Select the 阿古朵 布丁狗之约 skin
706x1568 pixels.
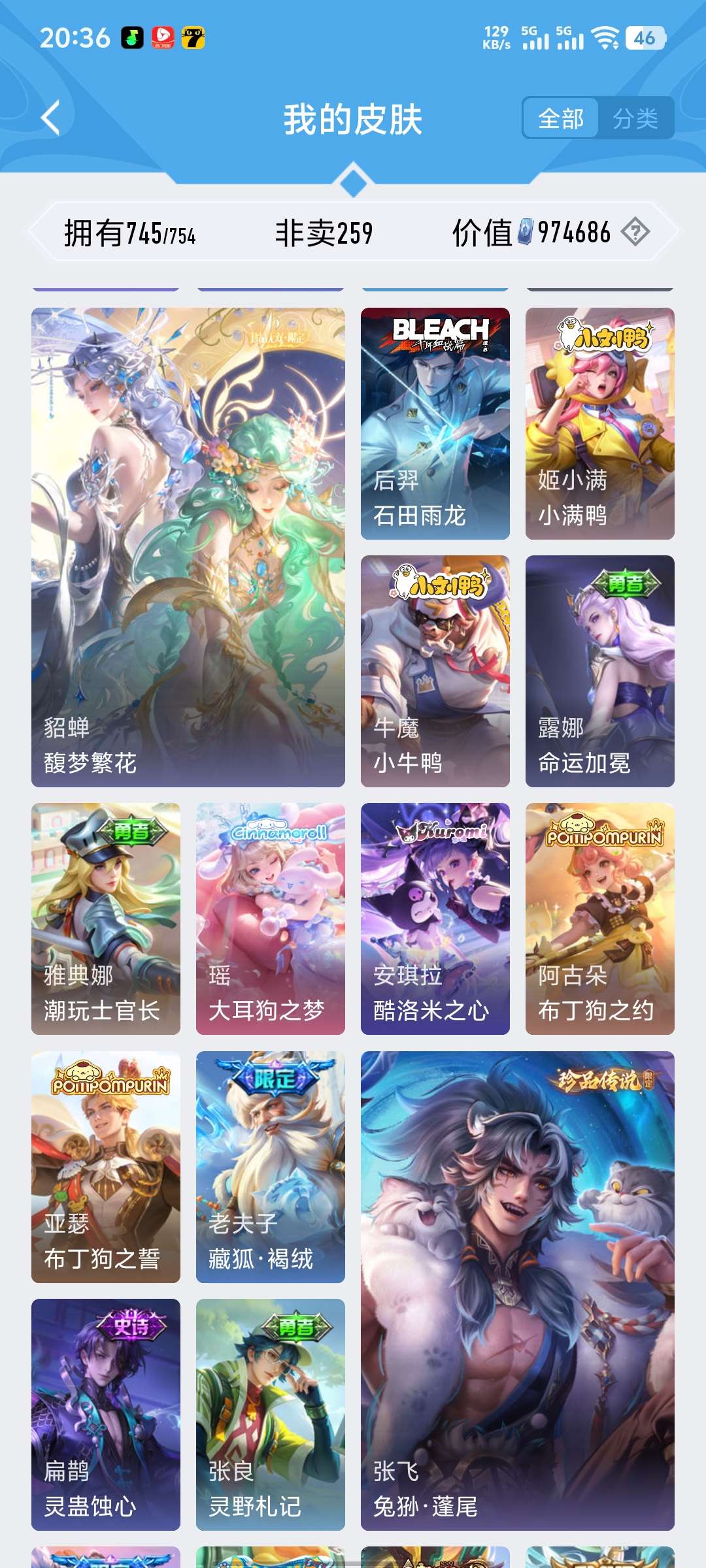[x=600, y=919]
